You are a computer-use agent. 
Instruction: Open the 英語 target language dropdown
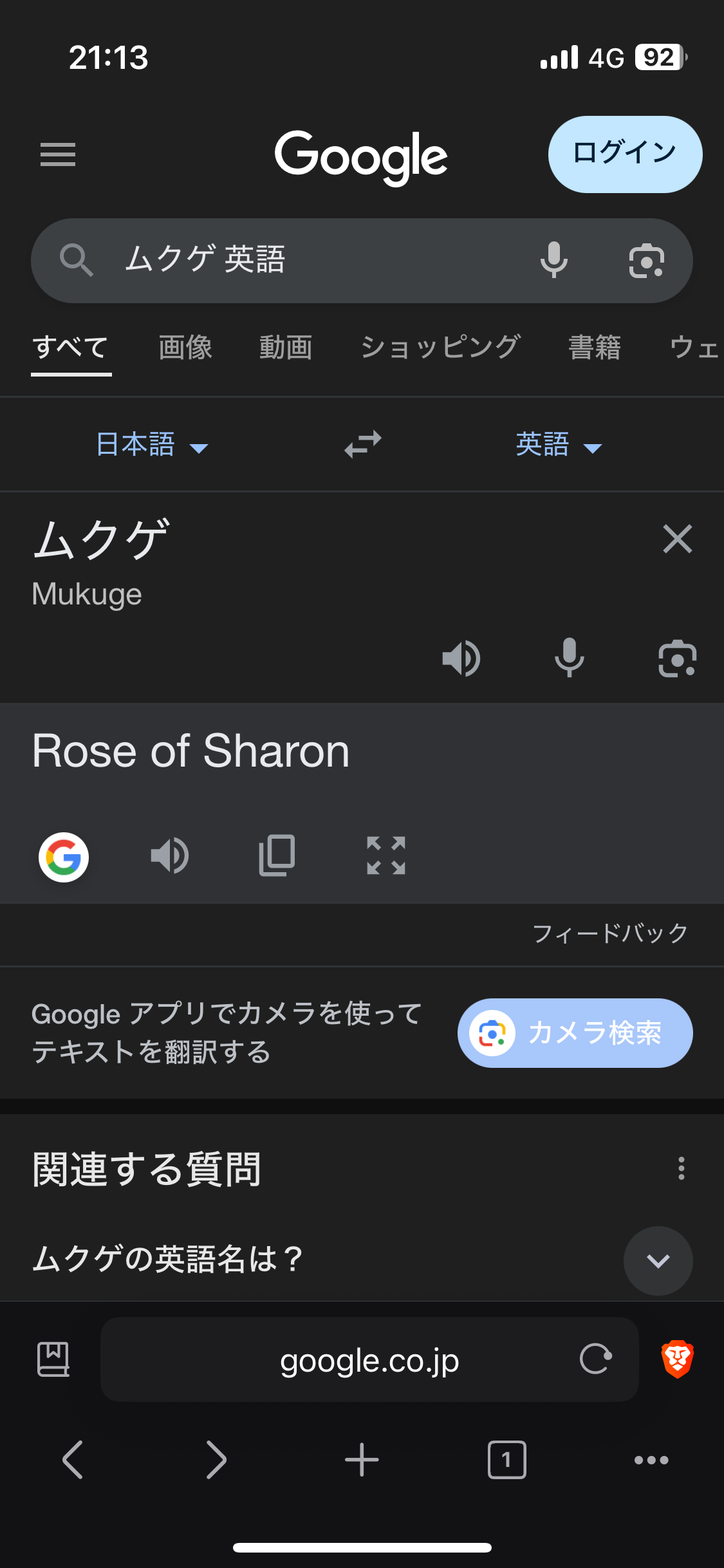tap(559, 445)
